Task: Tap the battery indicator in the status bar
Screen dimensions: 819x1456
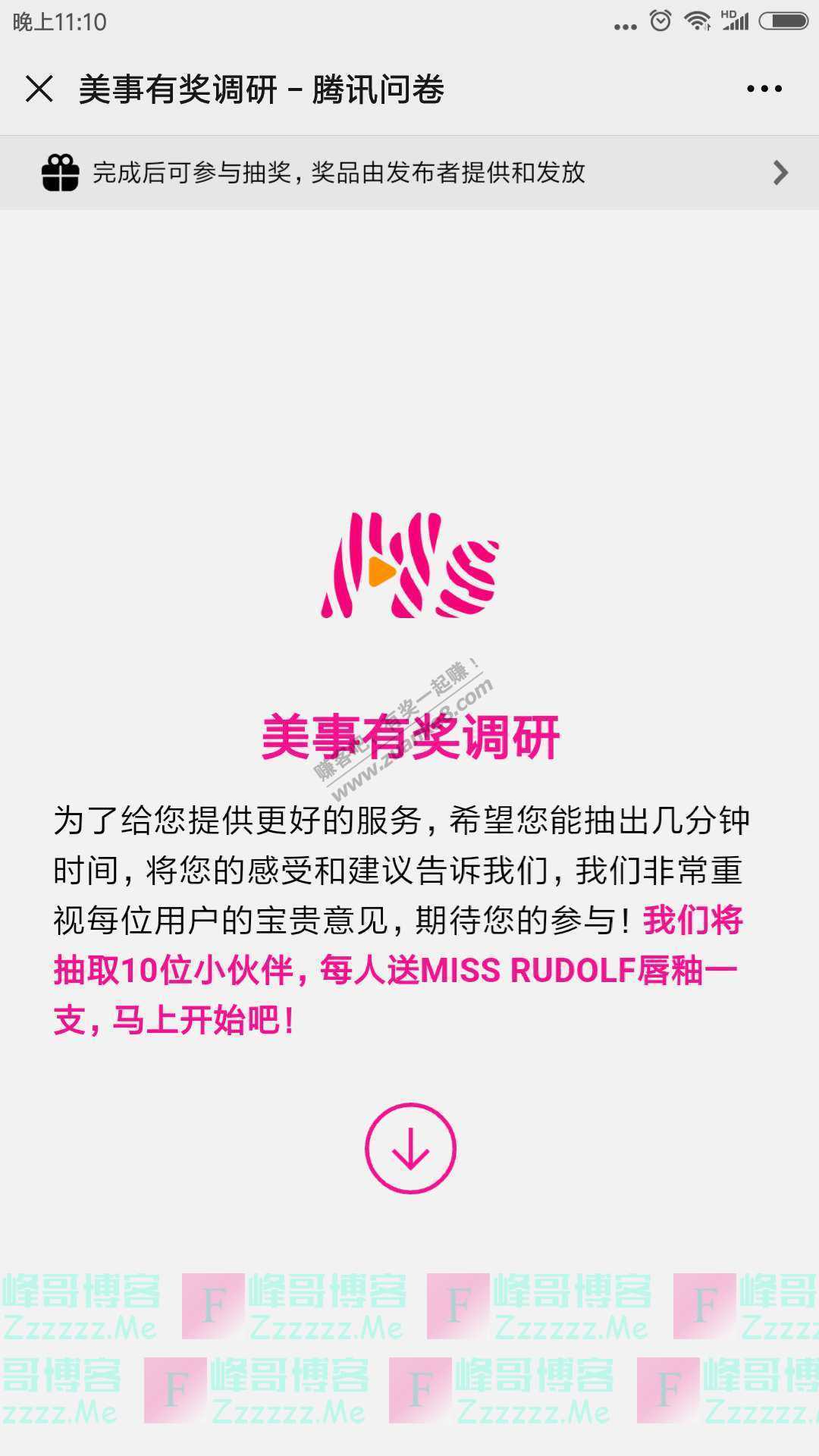Action: pos(783,19)
